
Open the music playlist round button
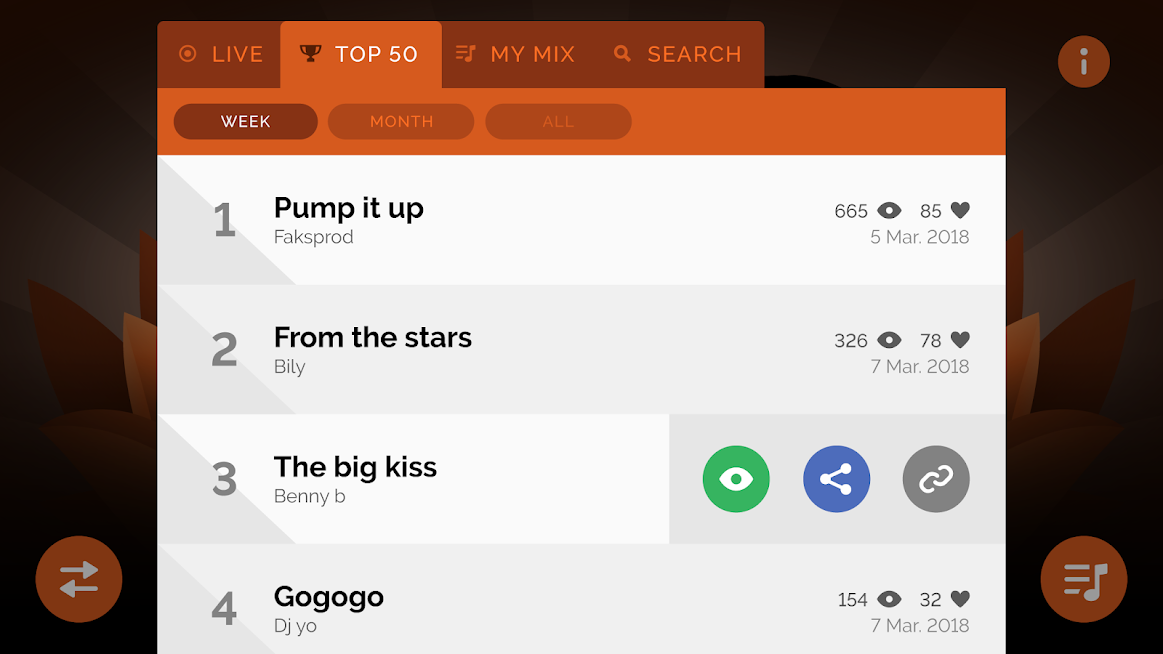coord(1084,579)
